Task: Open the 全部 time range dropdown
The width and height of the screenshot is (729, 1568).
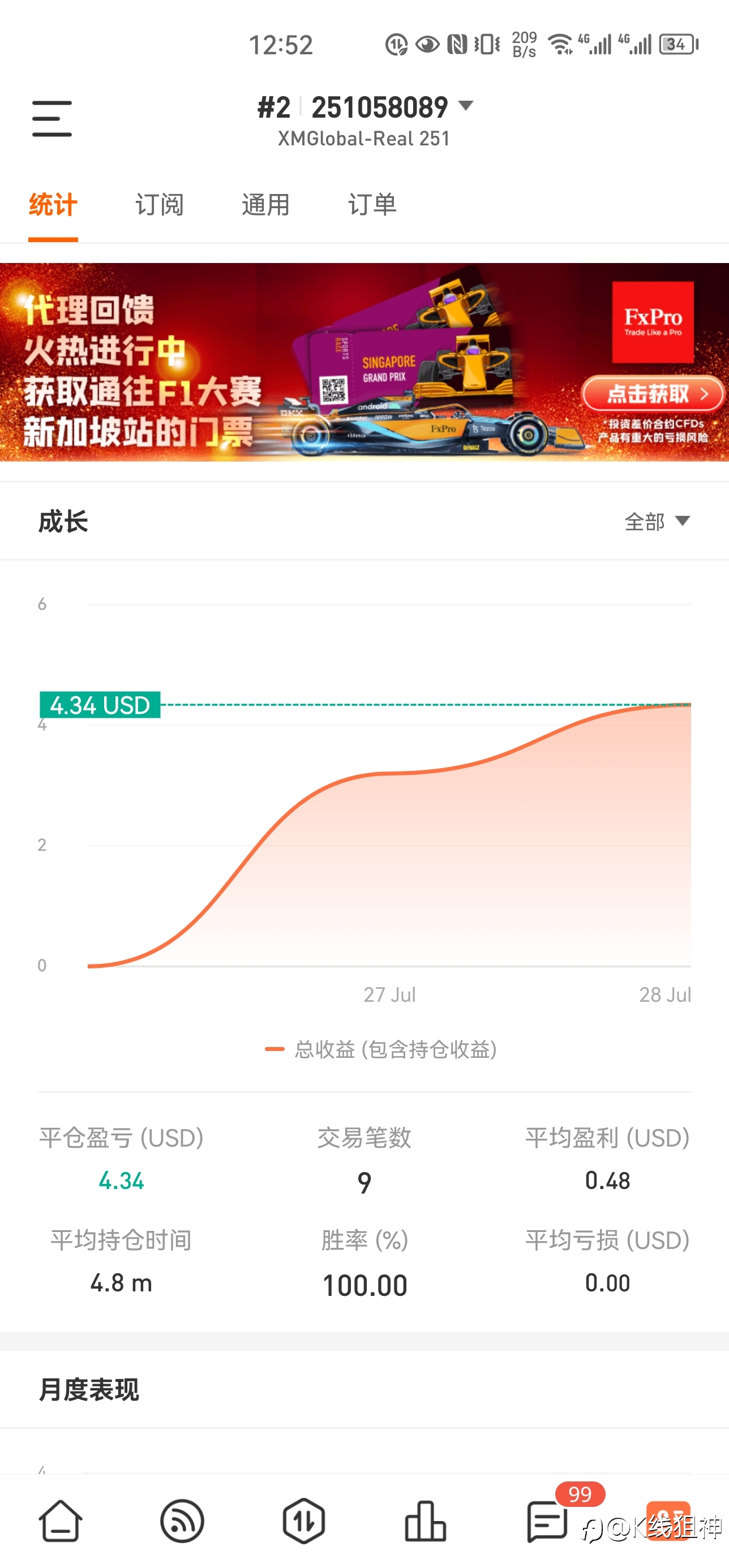Action: [x=657, y=522]
